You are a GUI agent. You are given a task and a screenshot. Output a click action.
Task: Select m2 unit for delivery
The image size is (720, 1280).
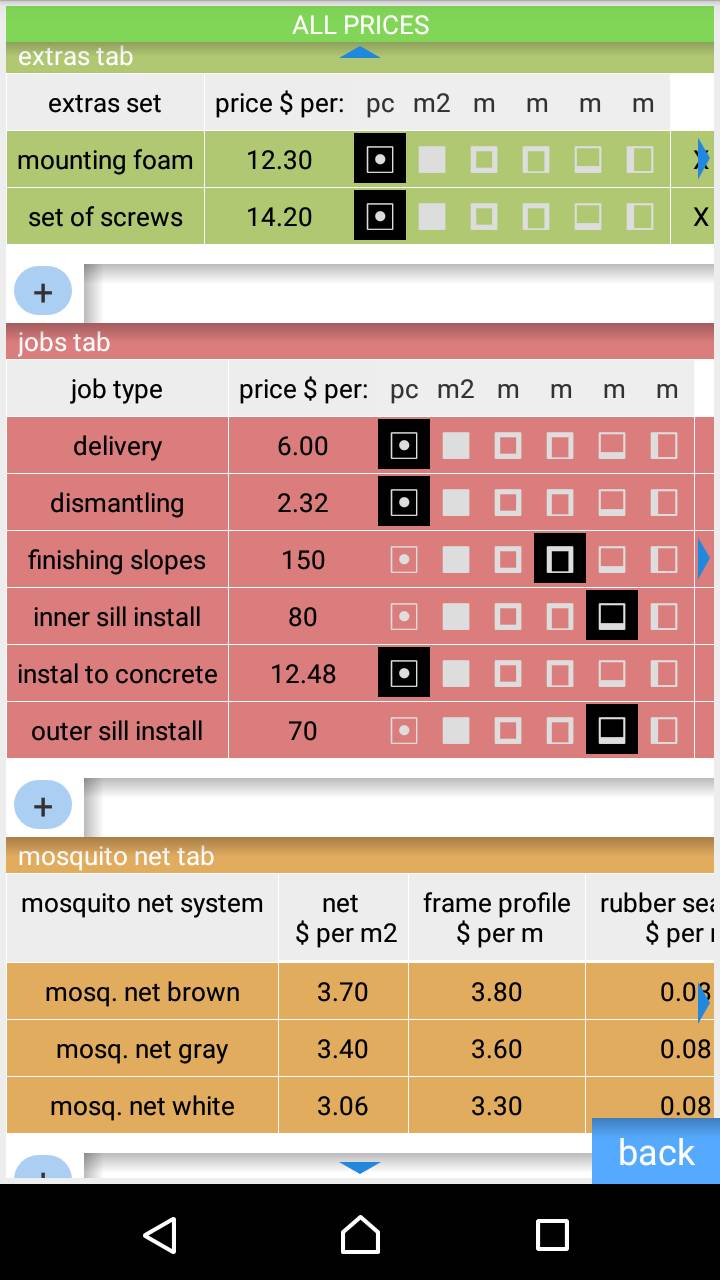coord(456,445)
